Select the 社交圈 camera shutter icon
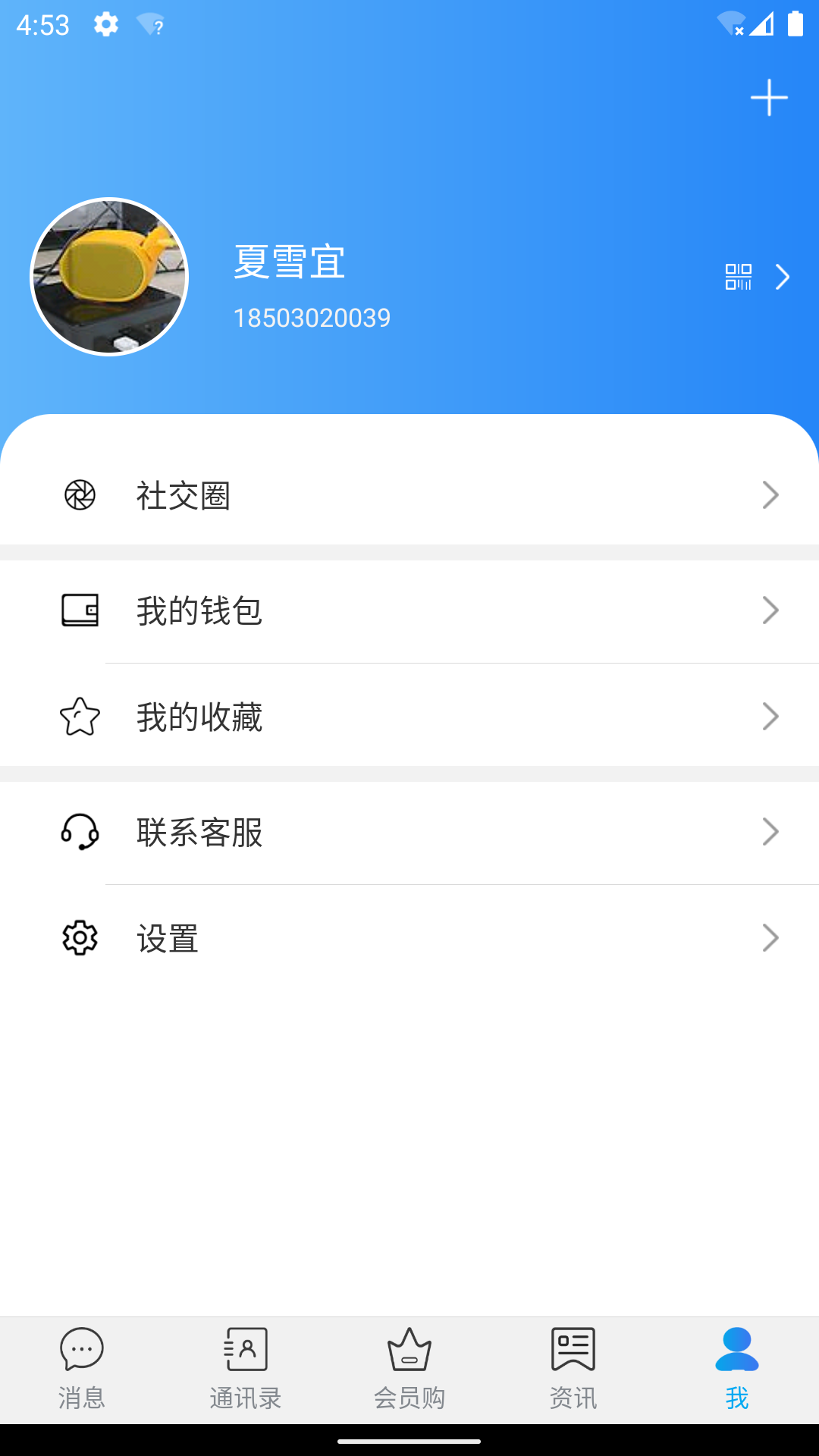The image size is (819, 1456). tap(79, 495)
